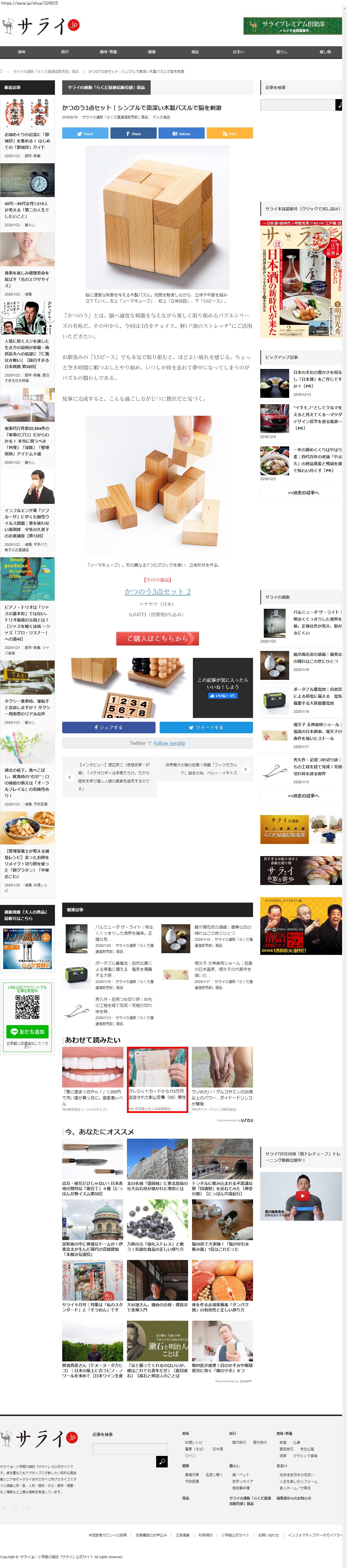Image resolution: width=347 pixels, height=1568 pixels.
Task: Bookmark the article on Hatena
Action: pyautogui.click(x=181, y=133)
